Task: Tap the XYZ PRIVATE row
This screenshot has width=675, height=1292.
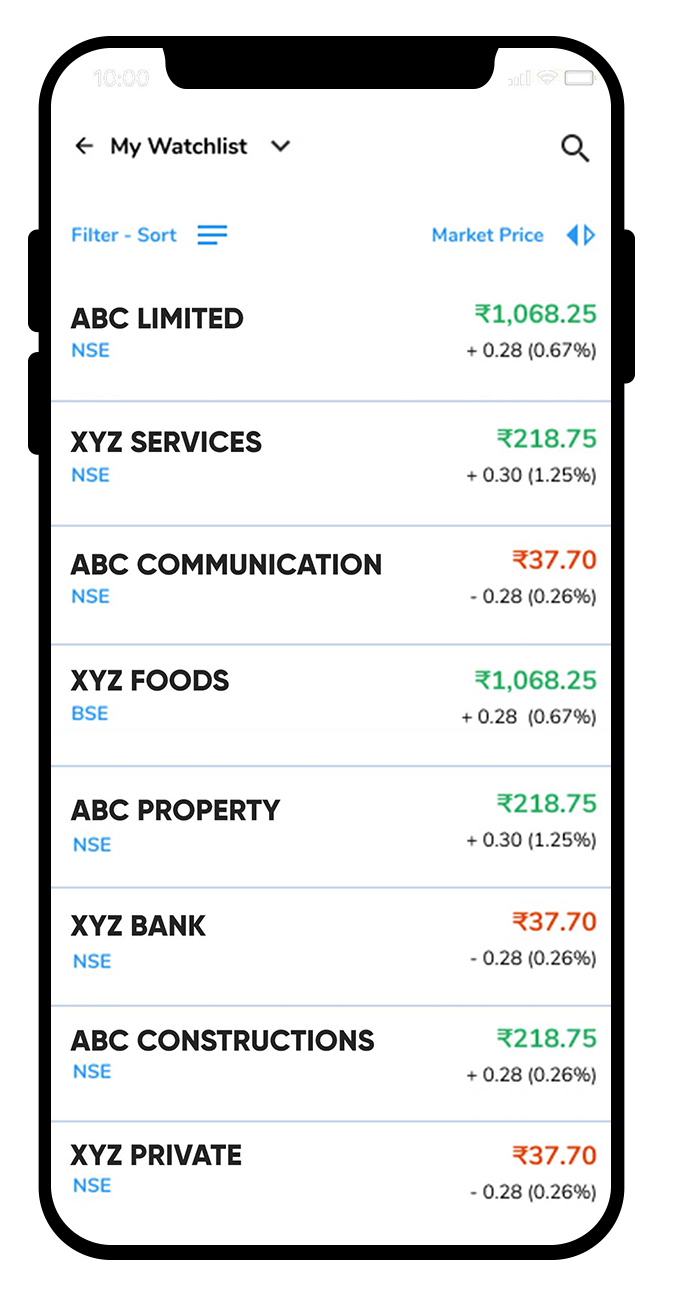Action: [331, 1176]
